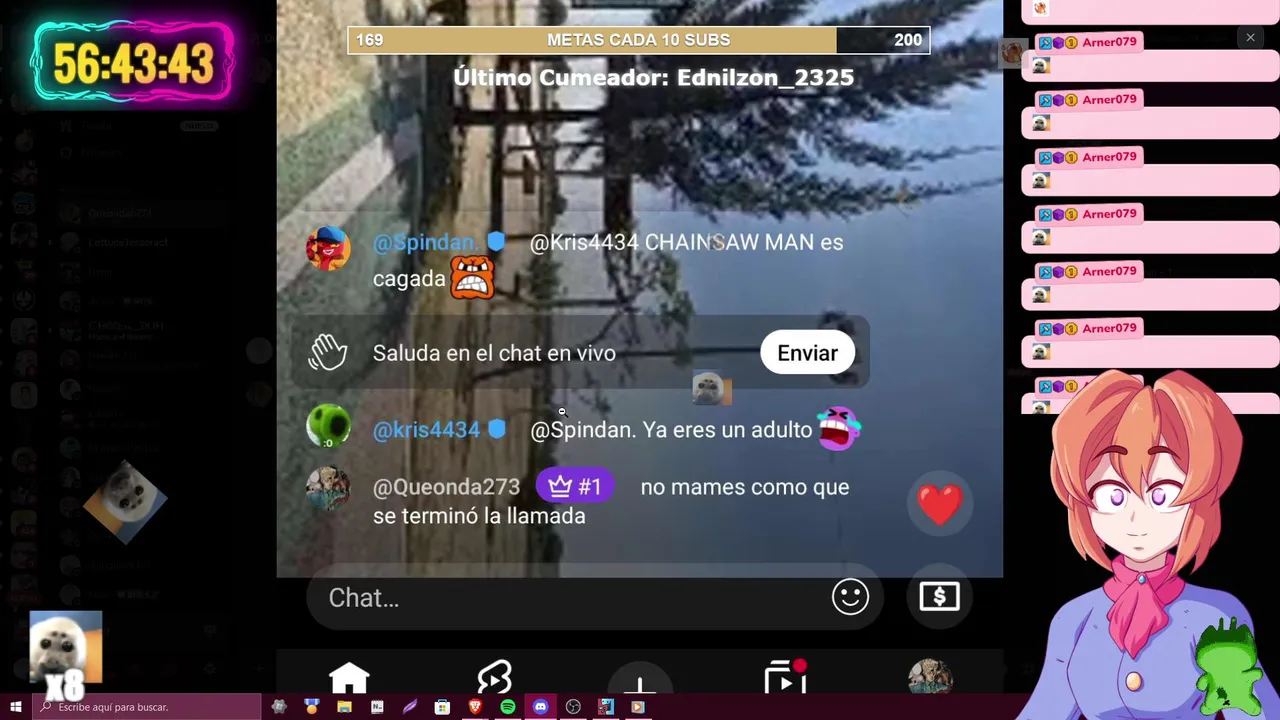Tap the Enviar button to greet the chat
The image size is (1280, 720).
coord(807,353)
